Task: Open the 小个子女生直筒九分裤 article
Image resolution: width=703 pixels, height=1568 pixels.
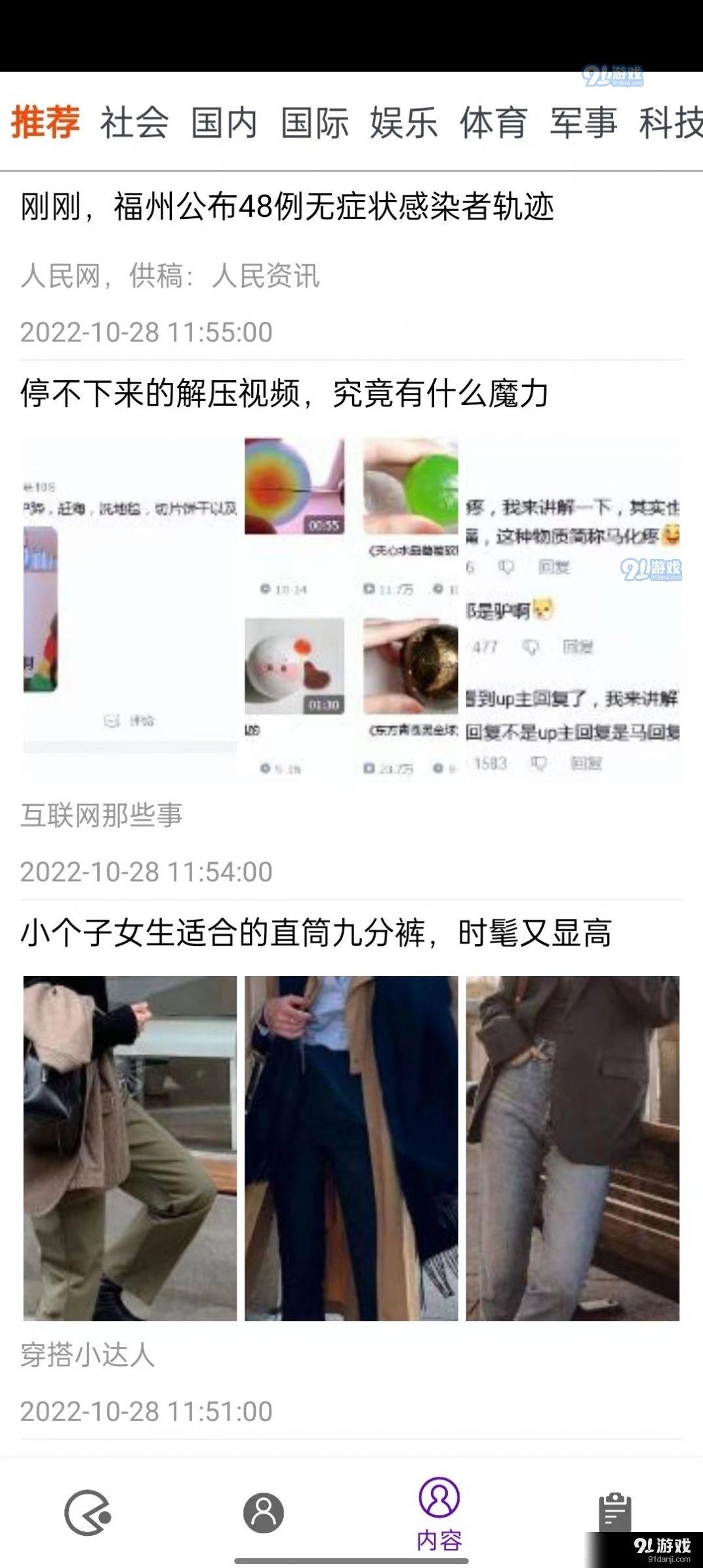Action: pyautogui.click(x=315, y=933)
